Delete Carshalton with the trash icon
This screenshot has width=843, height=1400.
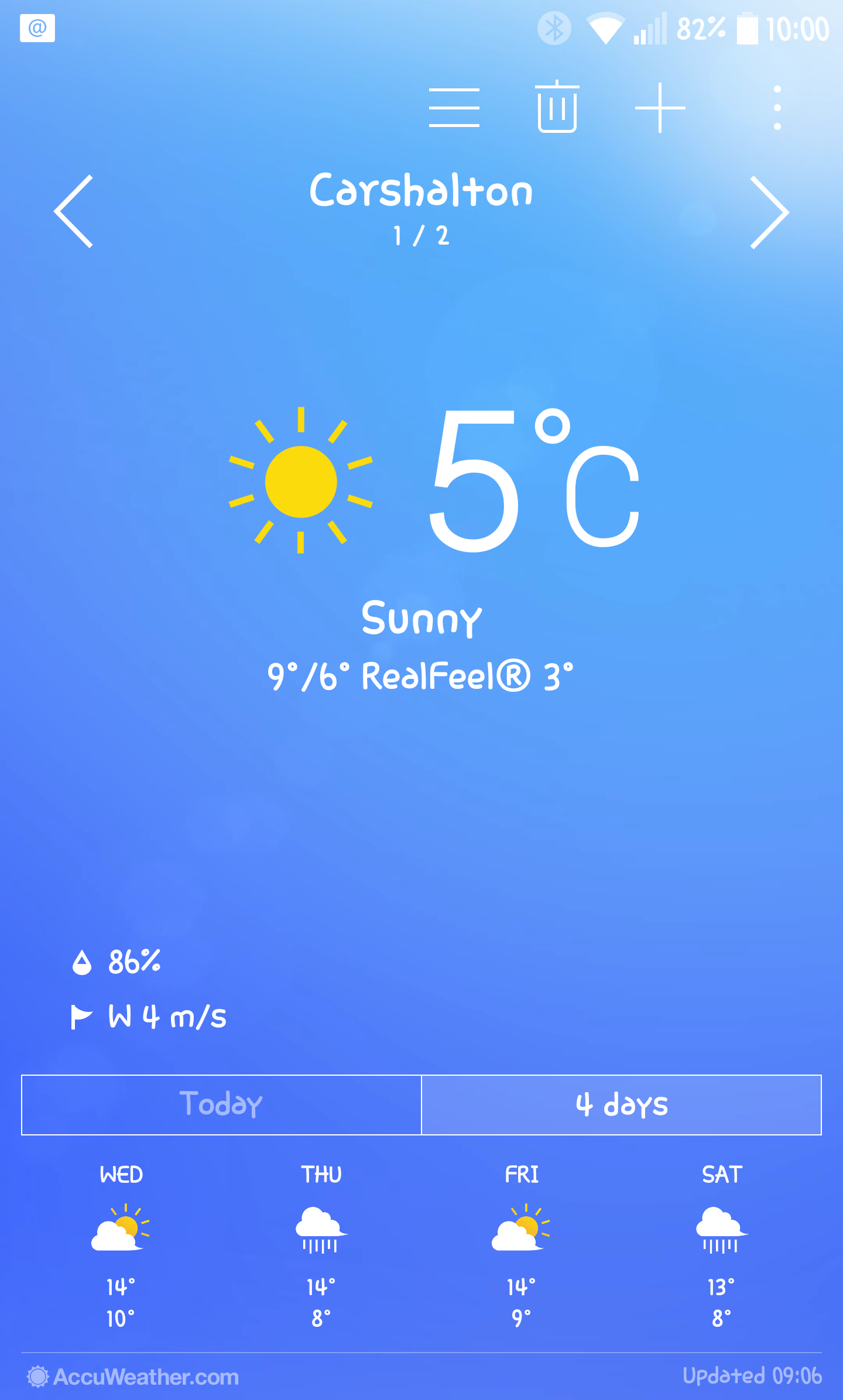tap(557, 107)
